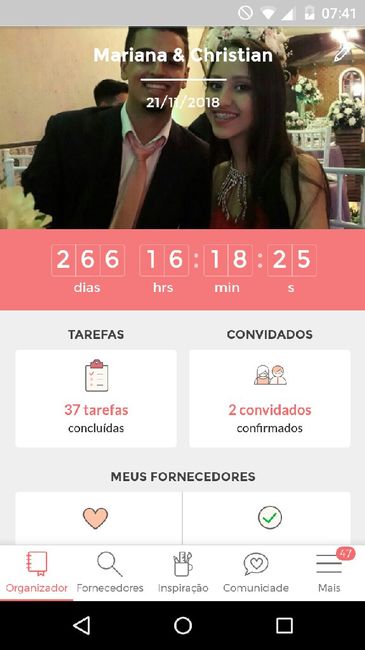
Task: Open the checkmark suppliers card
Action: point(267,518)
